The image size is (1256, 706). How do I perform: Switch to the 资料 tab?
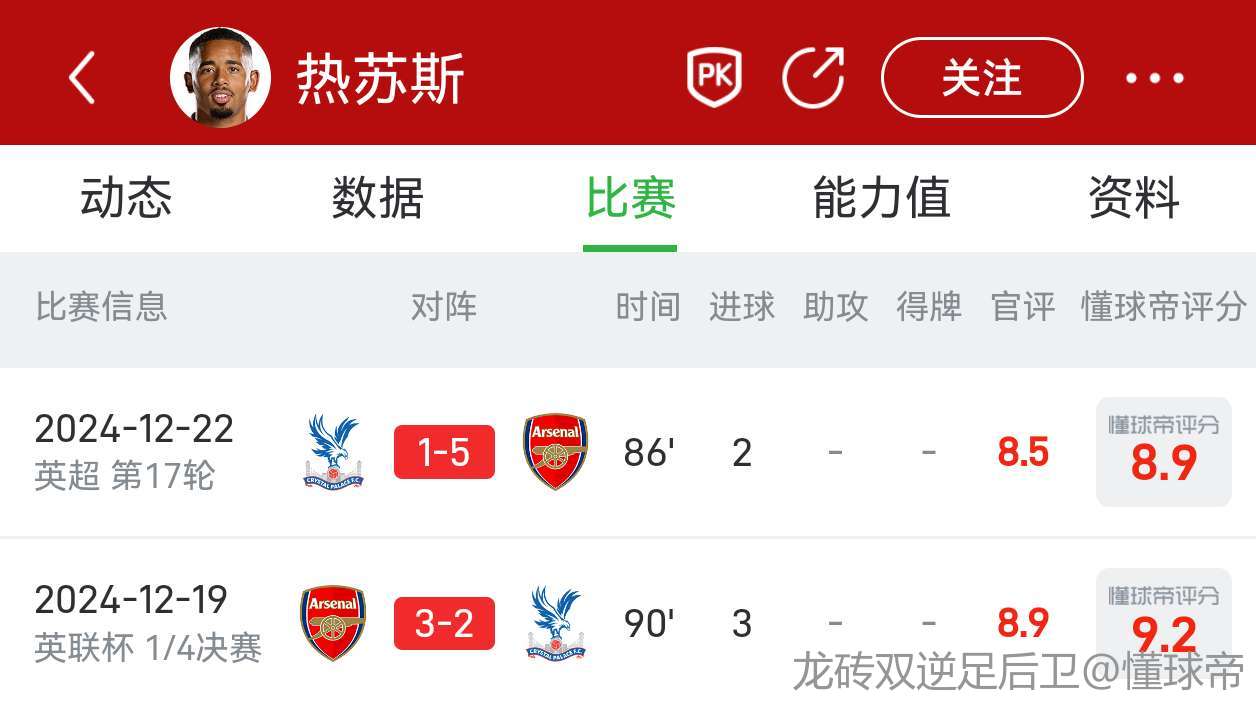click(1134, 198)
